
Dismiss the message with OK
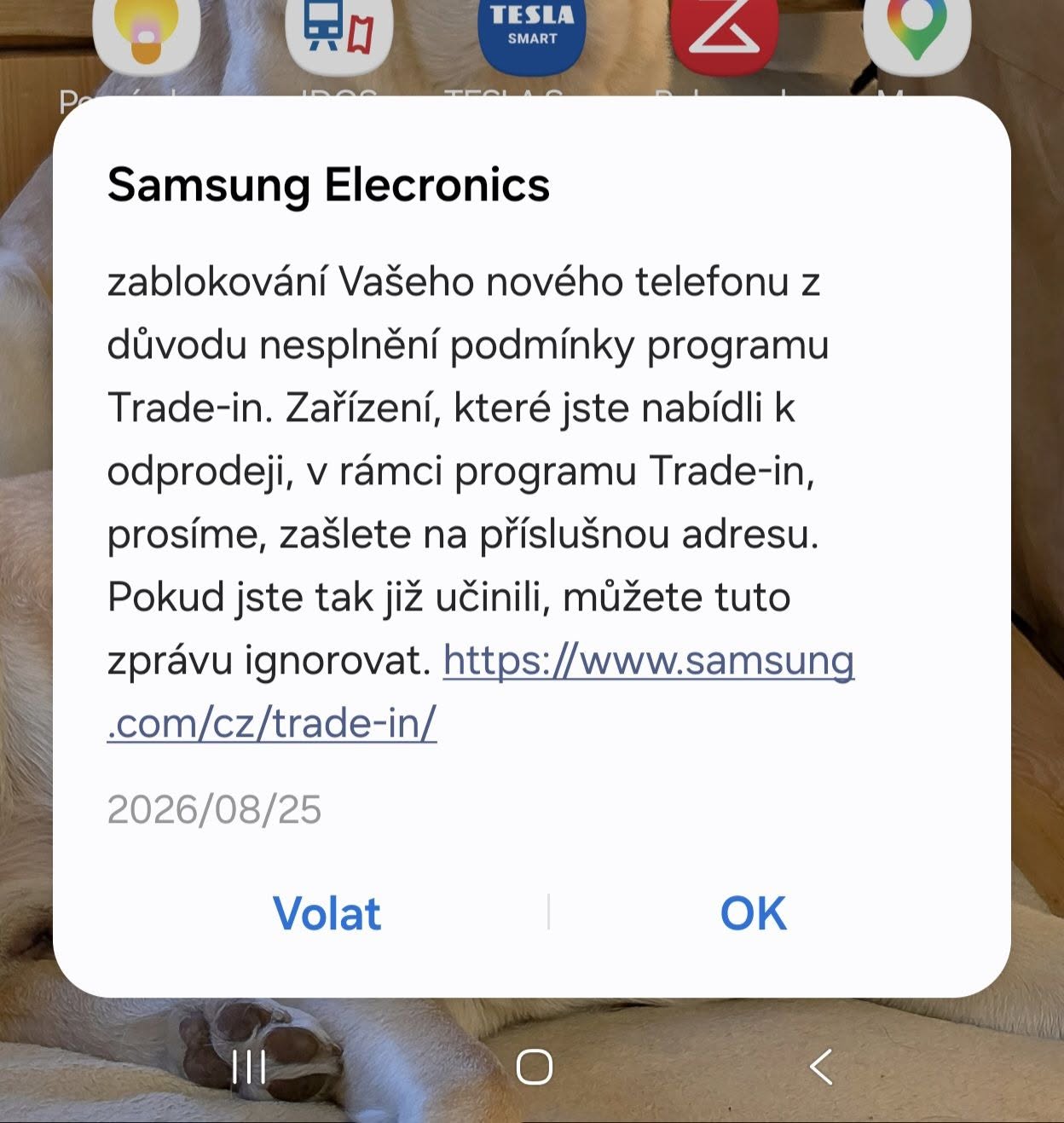pyautogui.click(x=753, y=913)
